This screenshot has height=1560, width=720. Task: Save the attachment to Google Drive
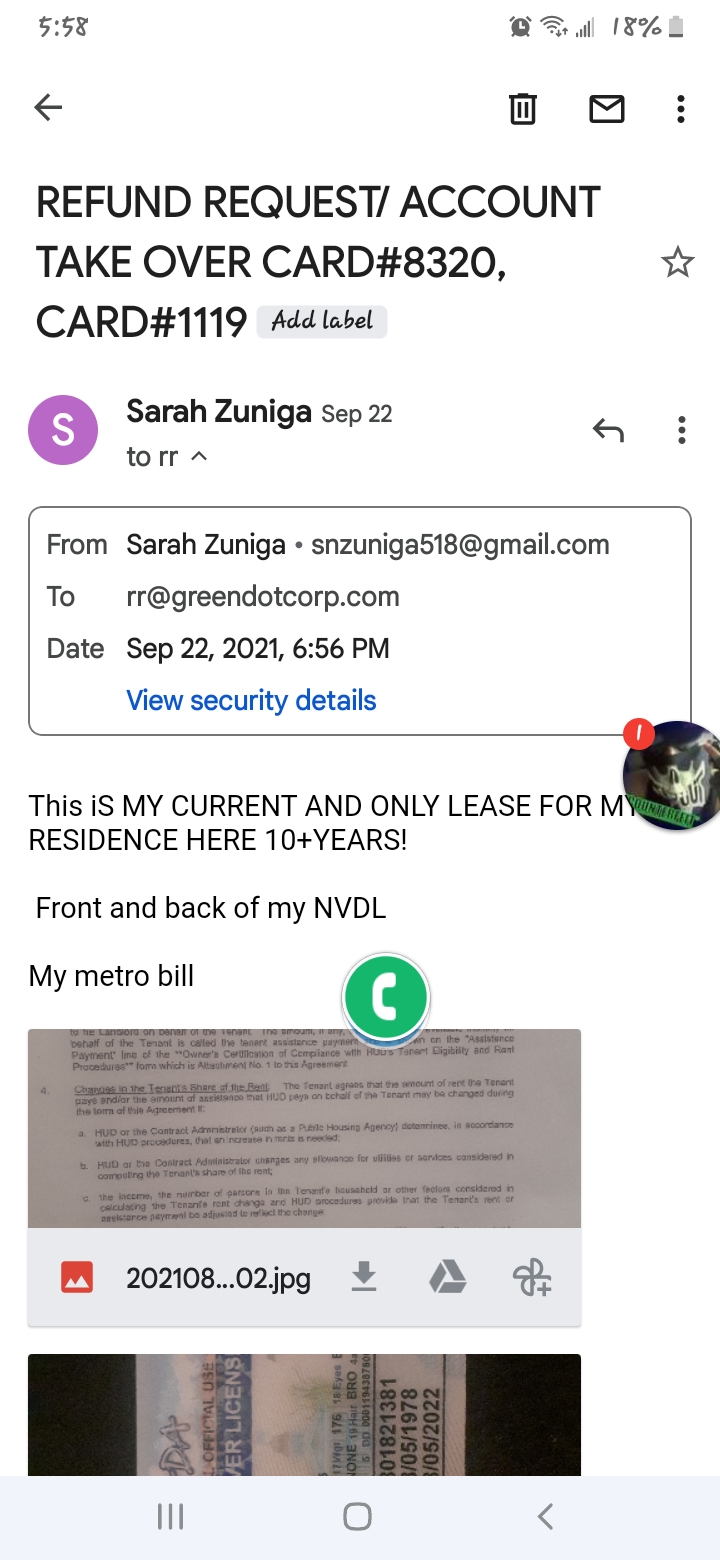pos(448,1277)
